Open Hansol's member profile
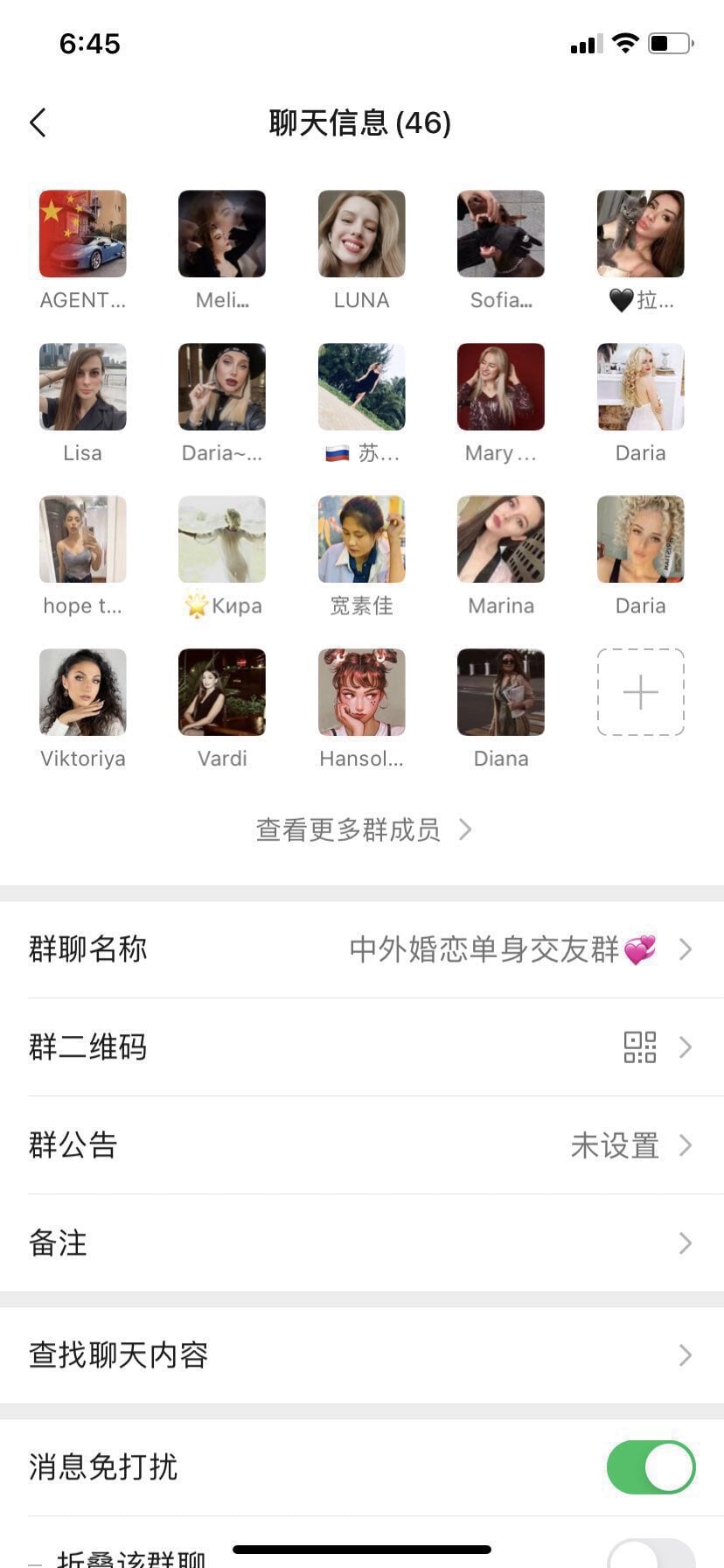This screenshot has width=724, height=1568. pos(361,692)
